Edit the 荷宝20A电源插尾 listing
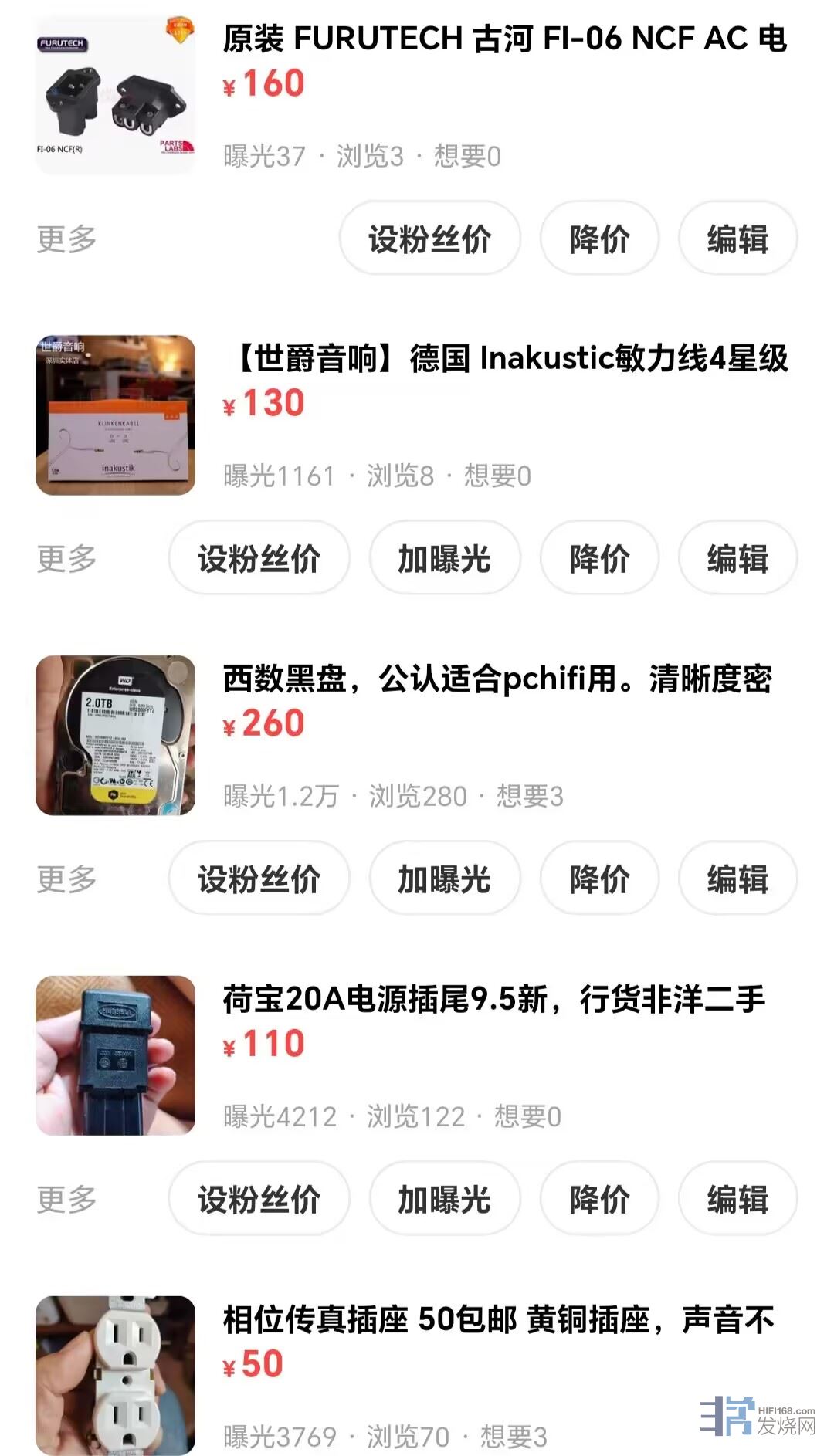Viewport: 834px width, 1456px height. point(737,1199)
